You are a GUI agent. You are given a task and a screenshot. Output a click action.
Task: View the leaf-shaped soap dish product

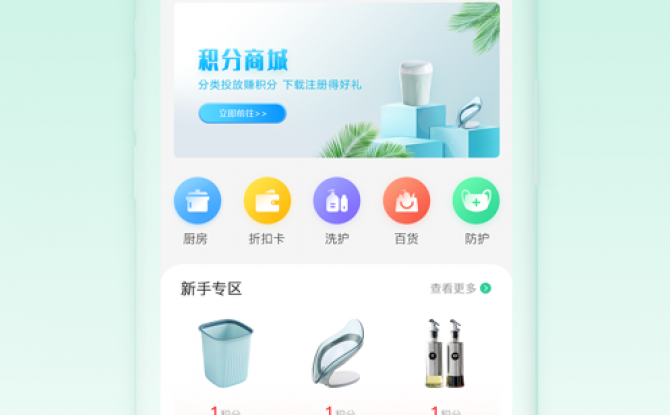(x=337, y=353)
